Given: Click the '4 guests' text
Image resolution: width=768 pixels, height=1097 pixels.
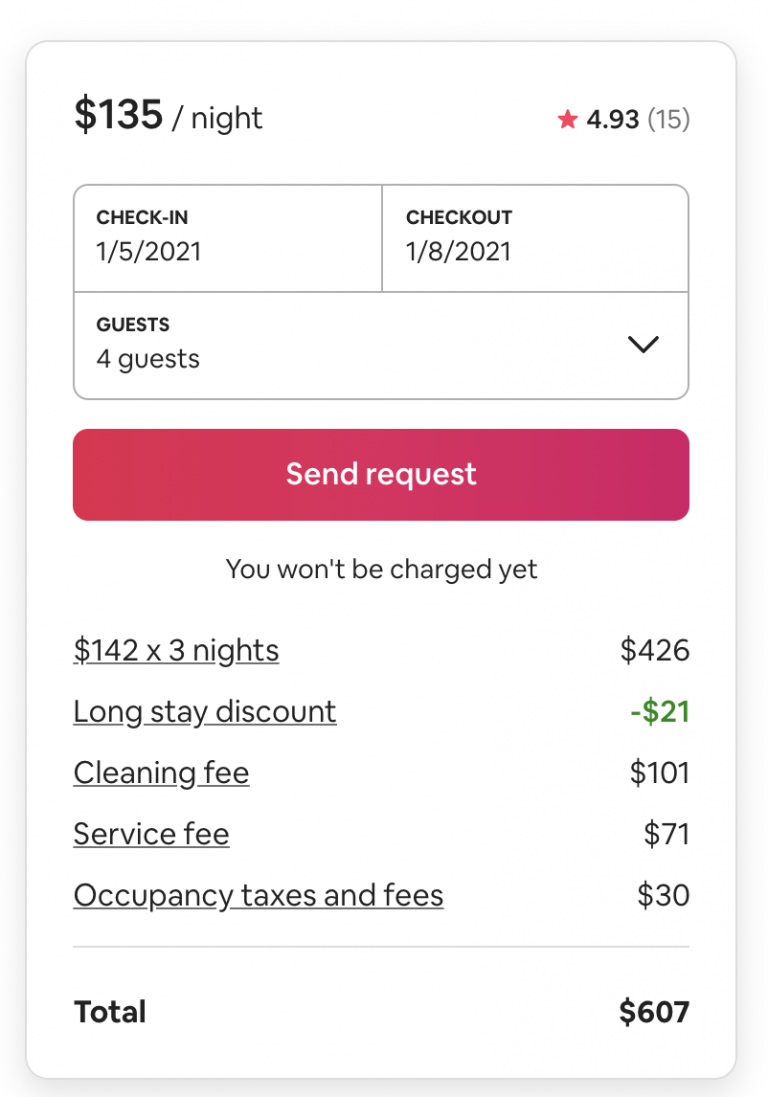Looking at the screenshot, I should 148,358.
